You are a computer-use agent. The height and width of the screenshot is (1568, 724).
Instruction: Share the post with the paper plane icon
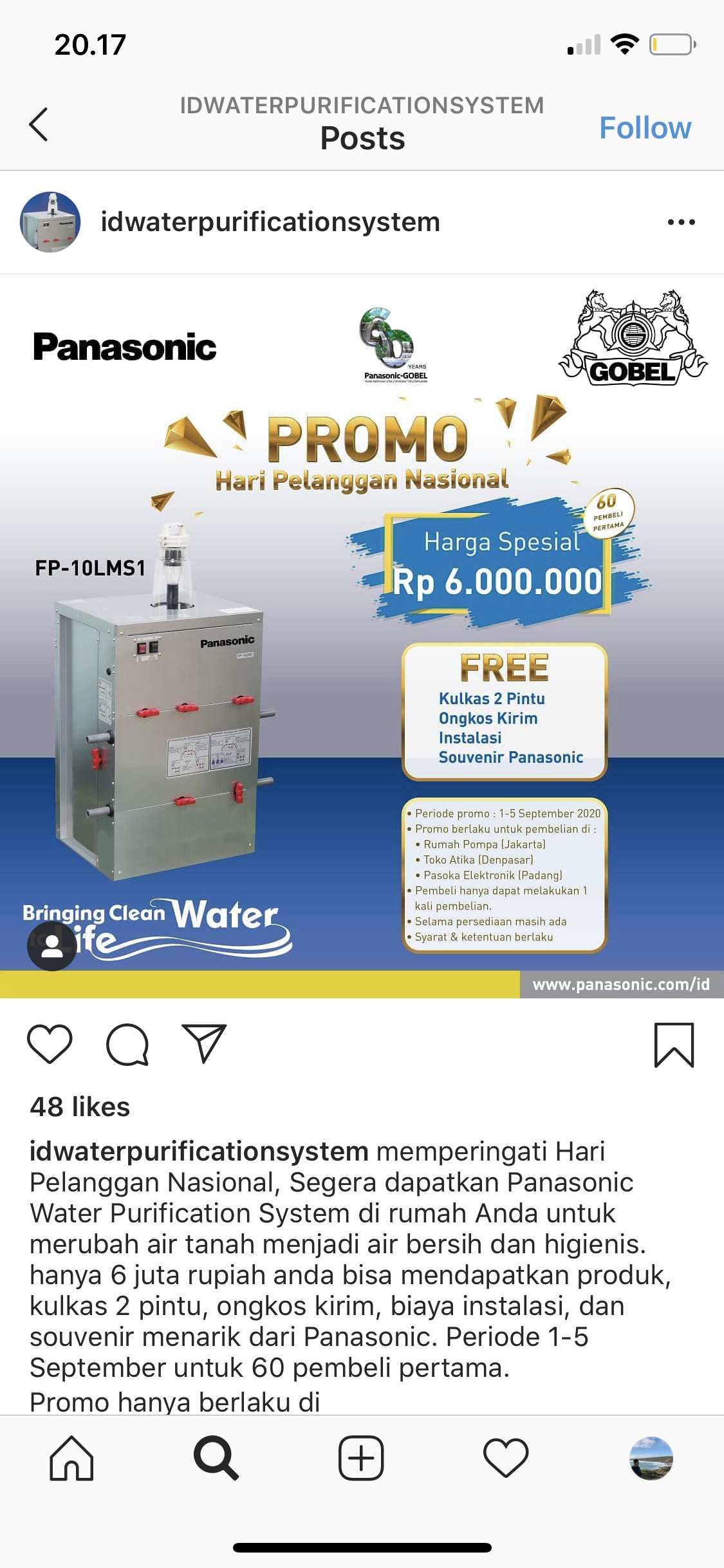205,1043
